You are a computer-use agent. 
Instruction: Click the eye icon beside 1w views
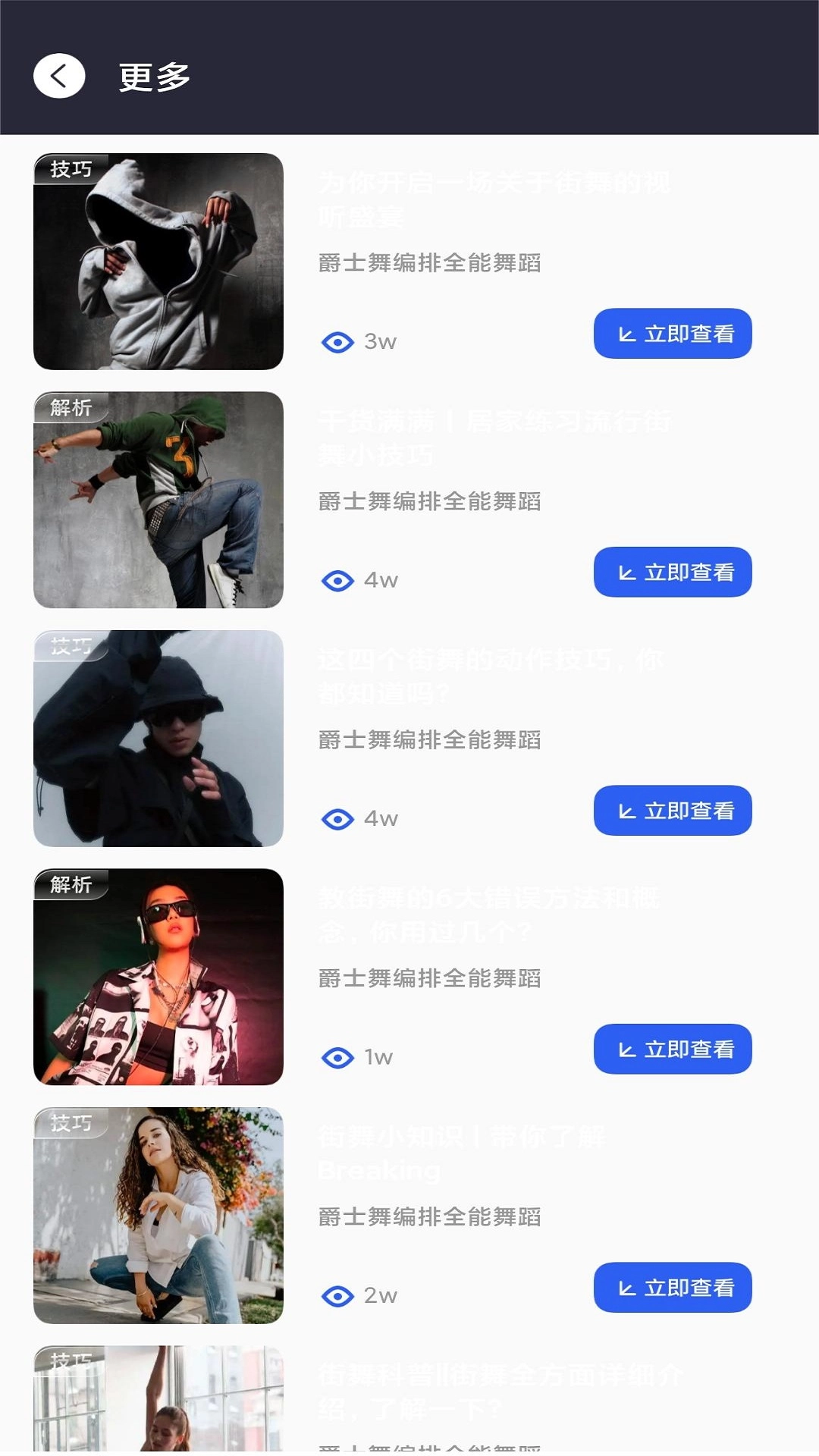[x=338, y=1056]
